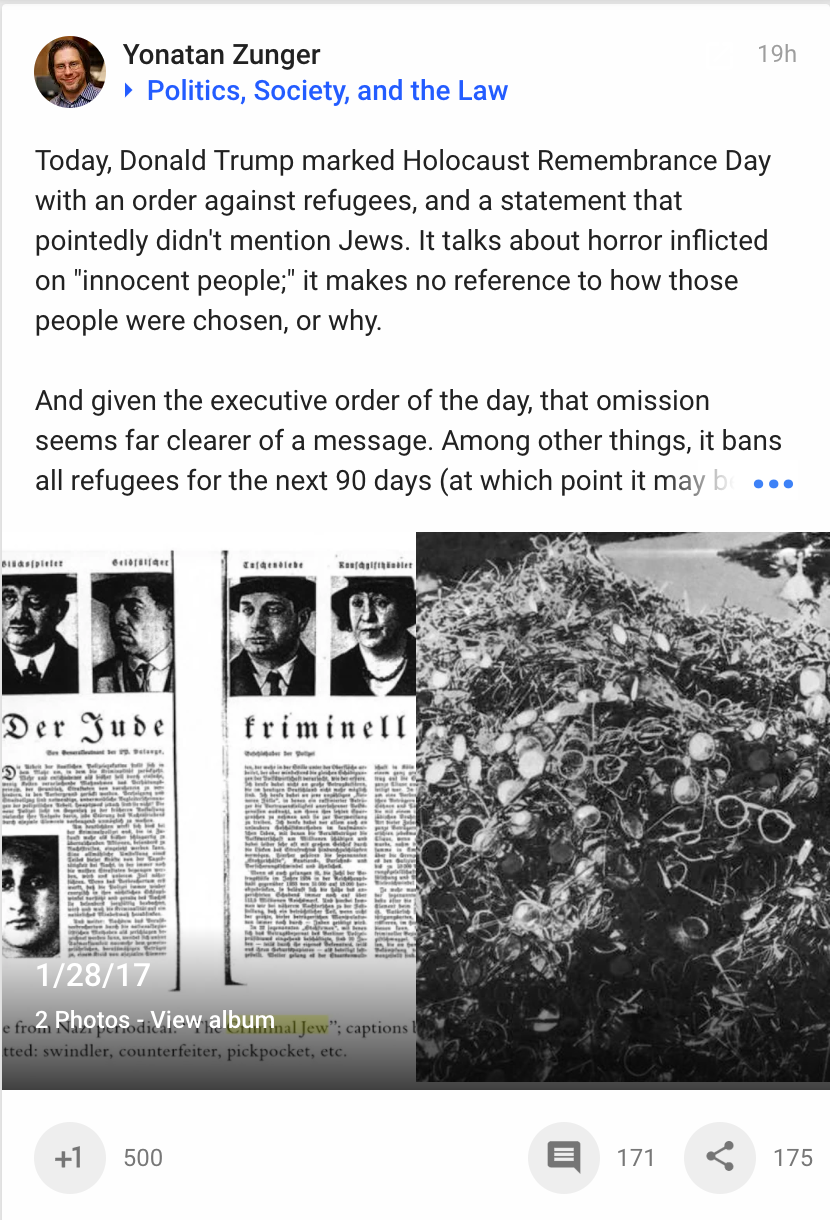Open comments on this post
This screenshot has width=830, height=1220.
coord(564,1158)
